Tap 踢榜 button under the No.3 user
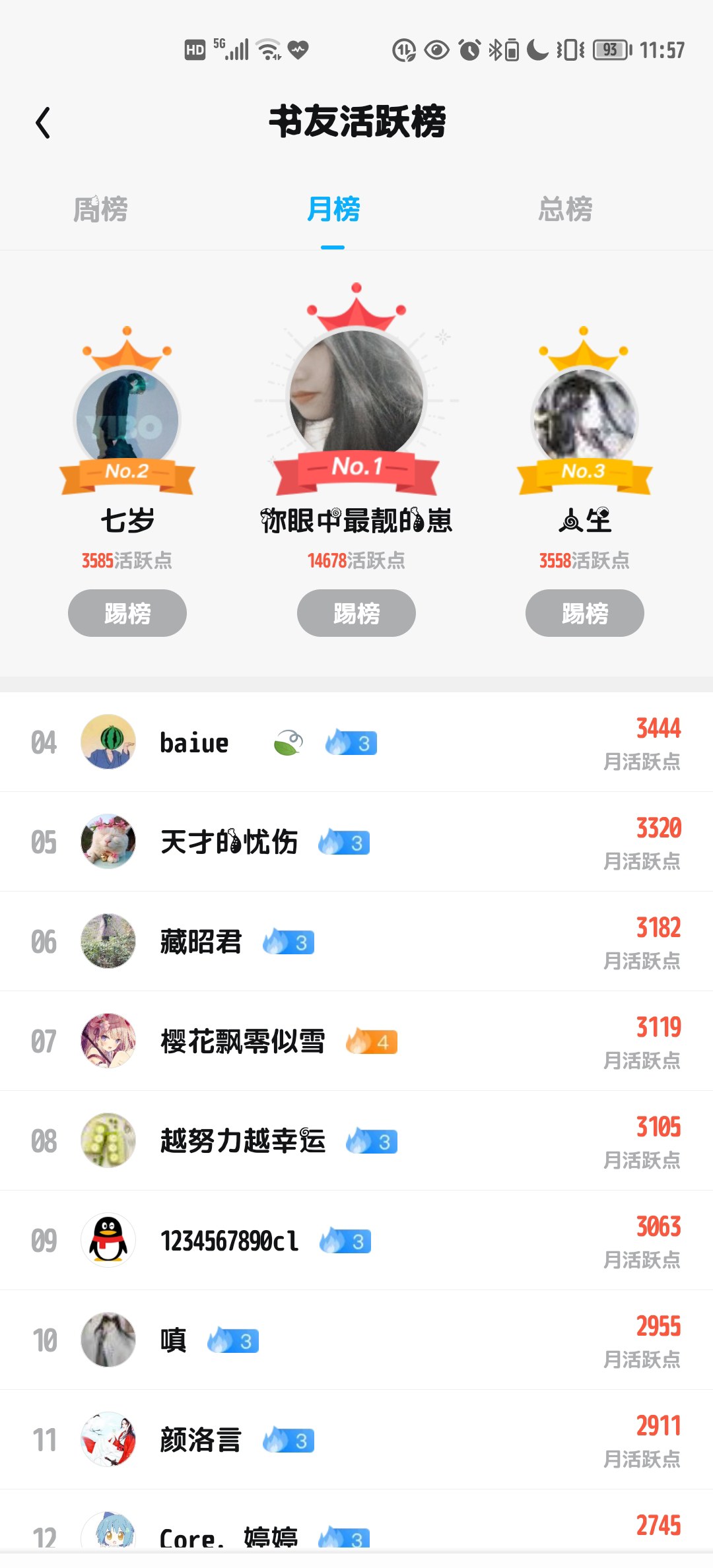 [x=585, y=613]
